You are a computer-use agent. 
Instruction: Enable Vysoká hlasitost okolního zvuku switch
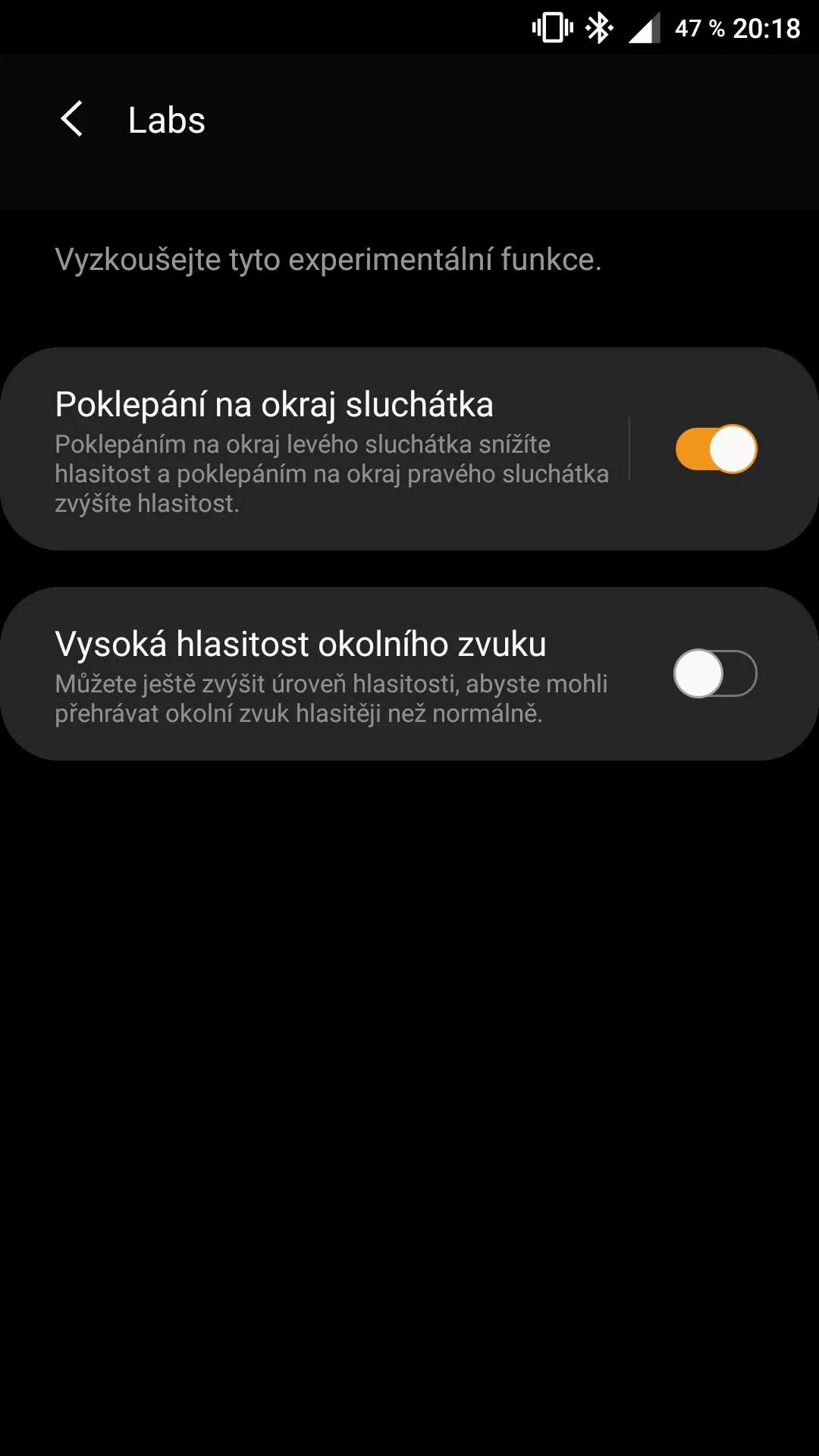click(716, 673)
